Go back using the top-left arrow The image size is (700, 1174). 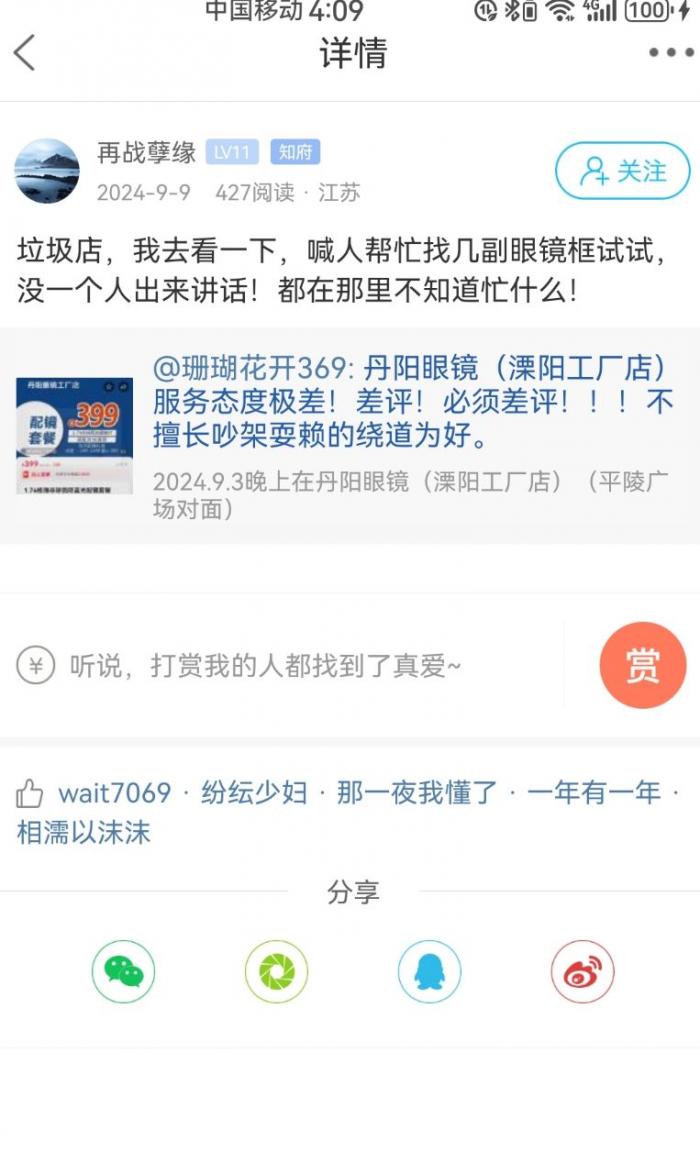pyautogui.click(x=26, y=52)
